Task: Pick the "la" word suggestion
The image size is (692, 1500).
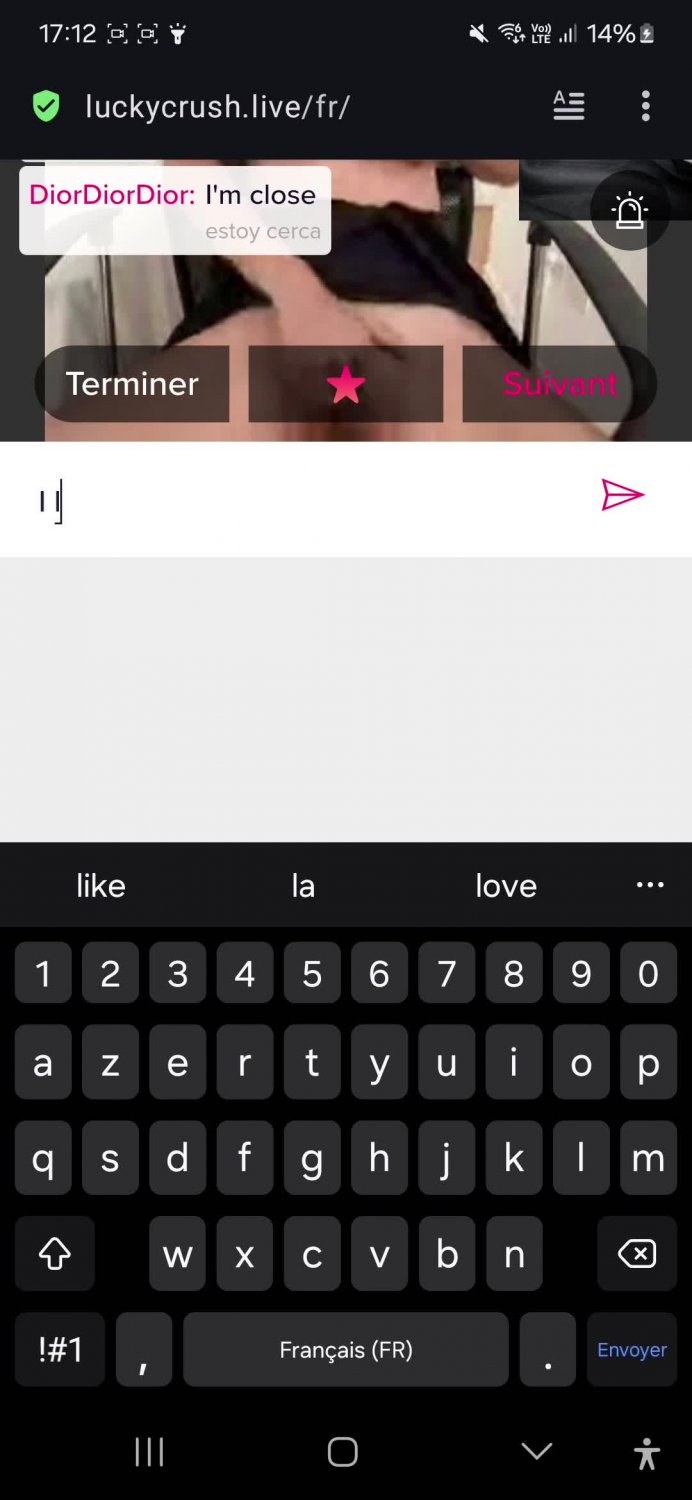Action: tap(303, 886)
